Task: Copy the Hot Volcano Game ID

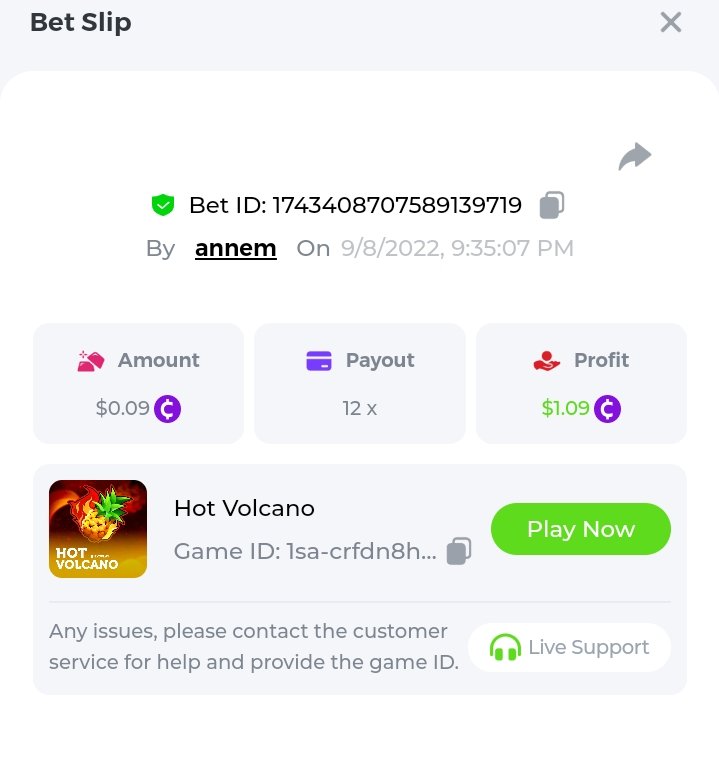Action: click(459, 551)
